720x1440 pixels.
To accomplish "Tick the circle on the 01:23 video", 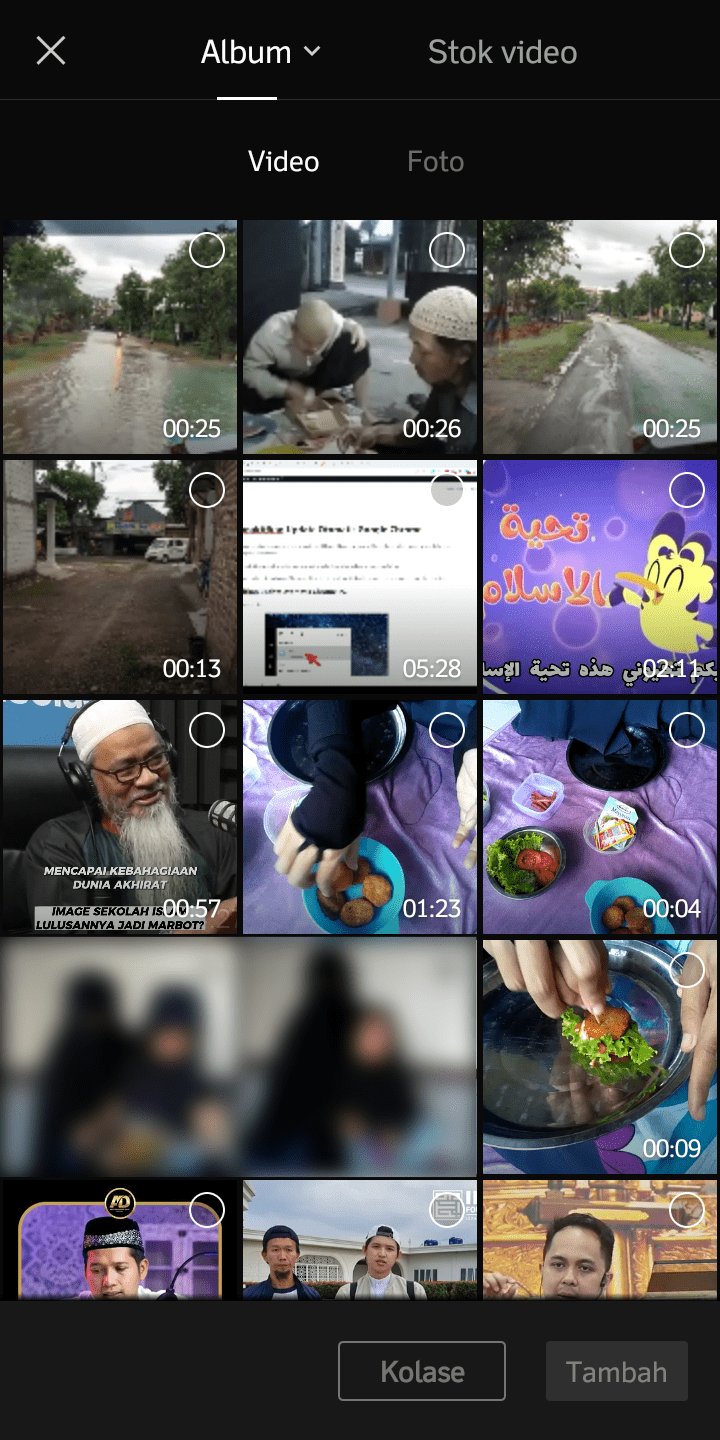I will click(446, 730).
